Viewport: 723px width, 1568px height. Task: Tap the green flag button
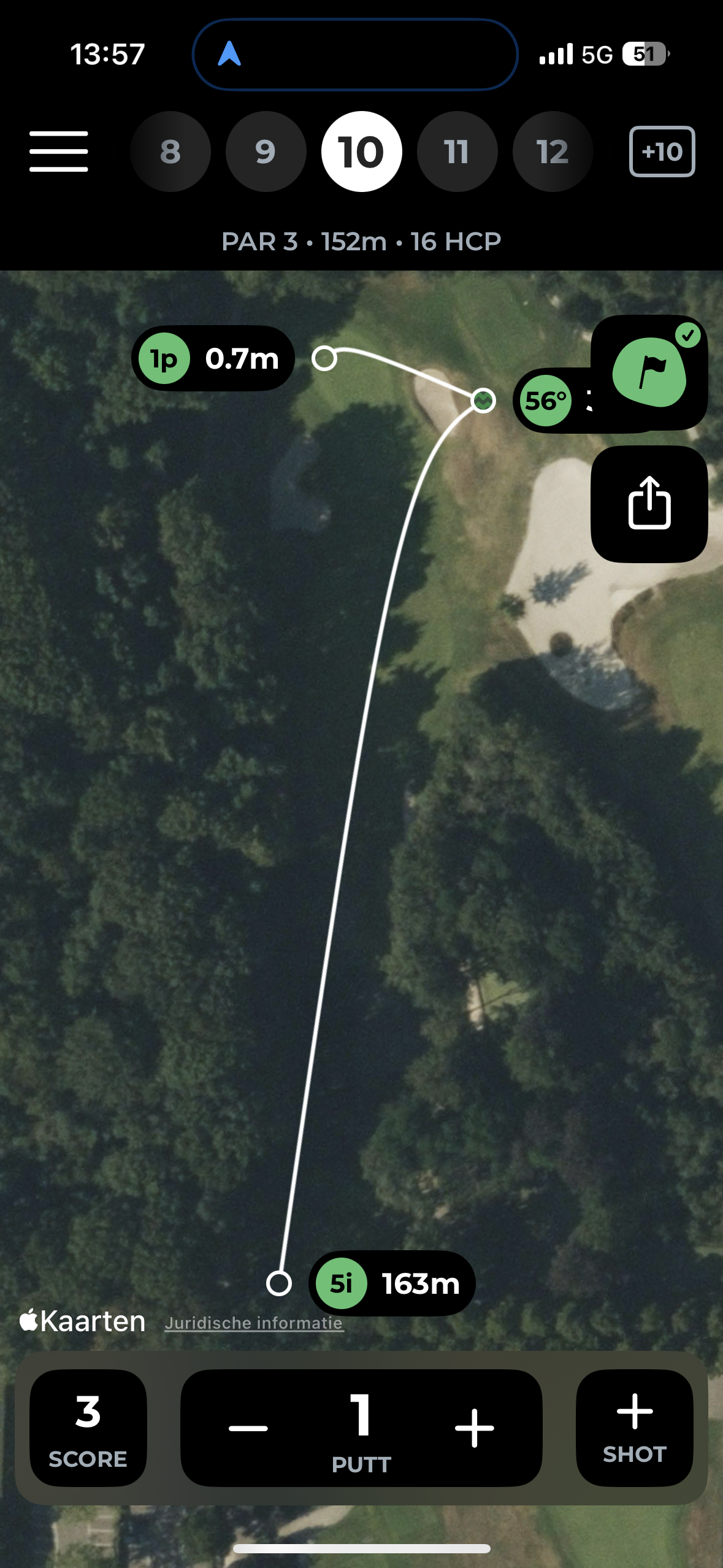pyautogui.click(x=649, y=372)
